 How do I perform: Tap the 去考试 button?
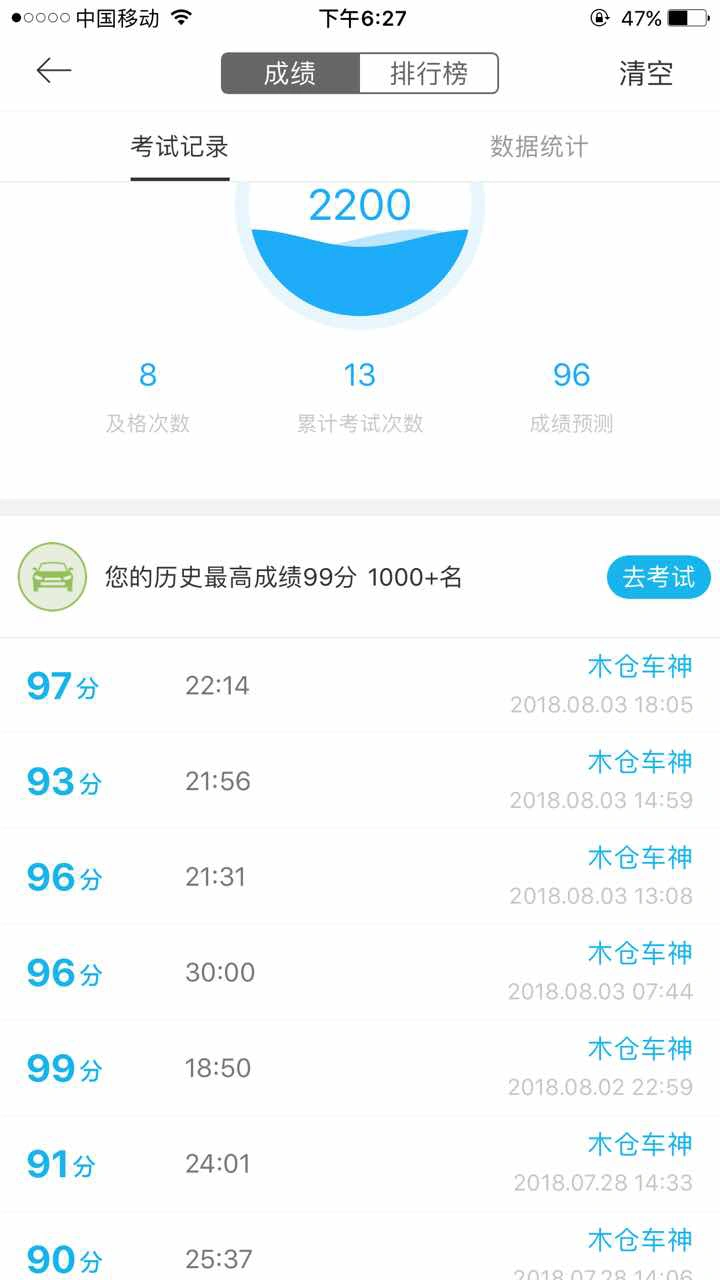pyautogui.click(x=658, y=578)
